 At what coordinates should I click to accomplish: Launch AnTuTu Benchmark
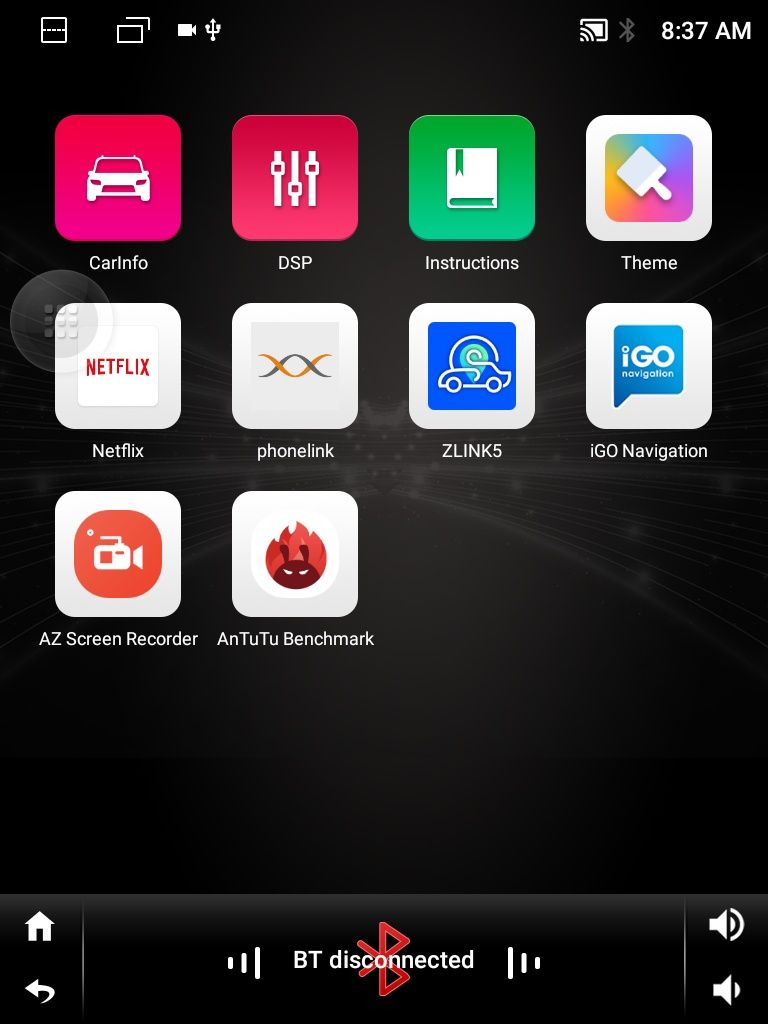click(x=295, y=554)
